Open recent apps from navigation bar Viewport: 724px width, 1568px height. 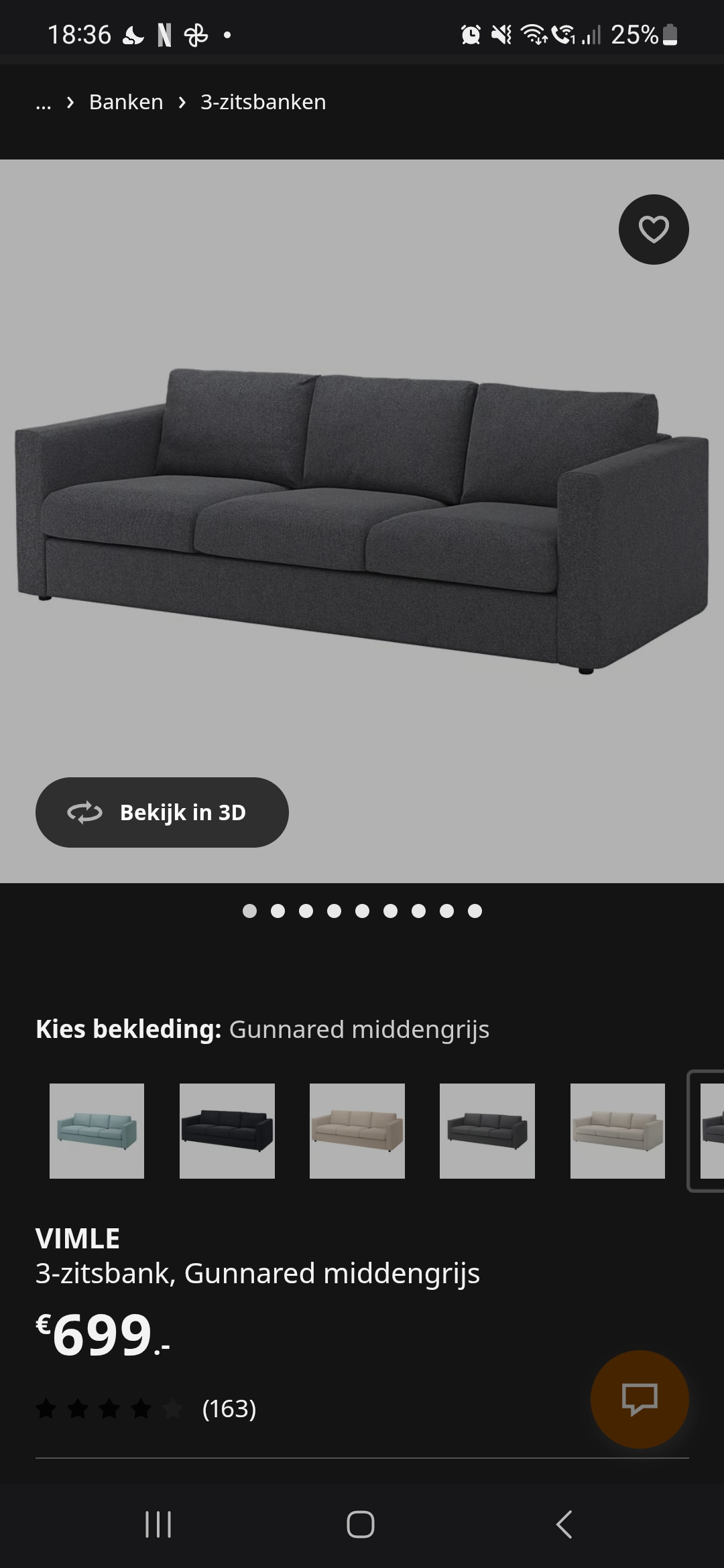(158, 1524)
